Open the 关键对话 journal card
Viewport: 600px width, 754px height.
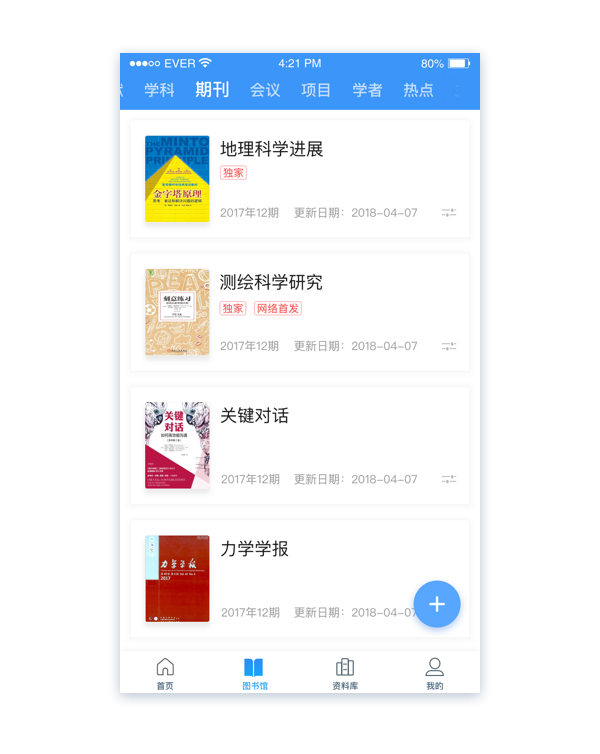(x=300, y=445)
